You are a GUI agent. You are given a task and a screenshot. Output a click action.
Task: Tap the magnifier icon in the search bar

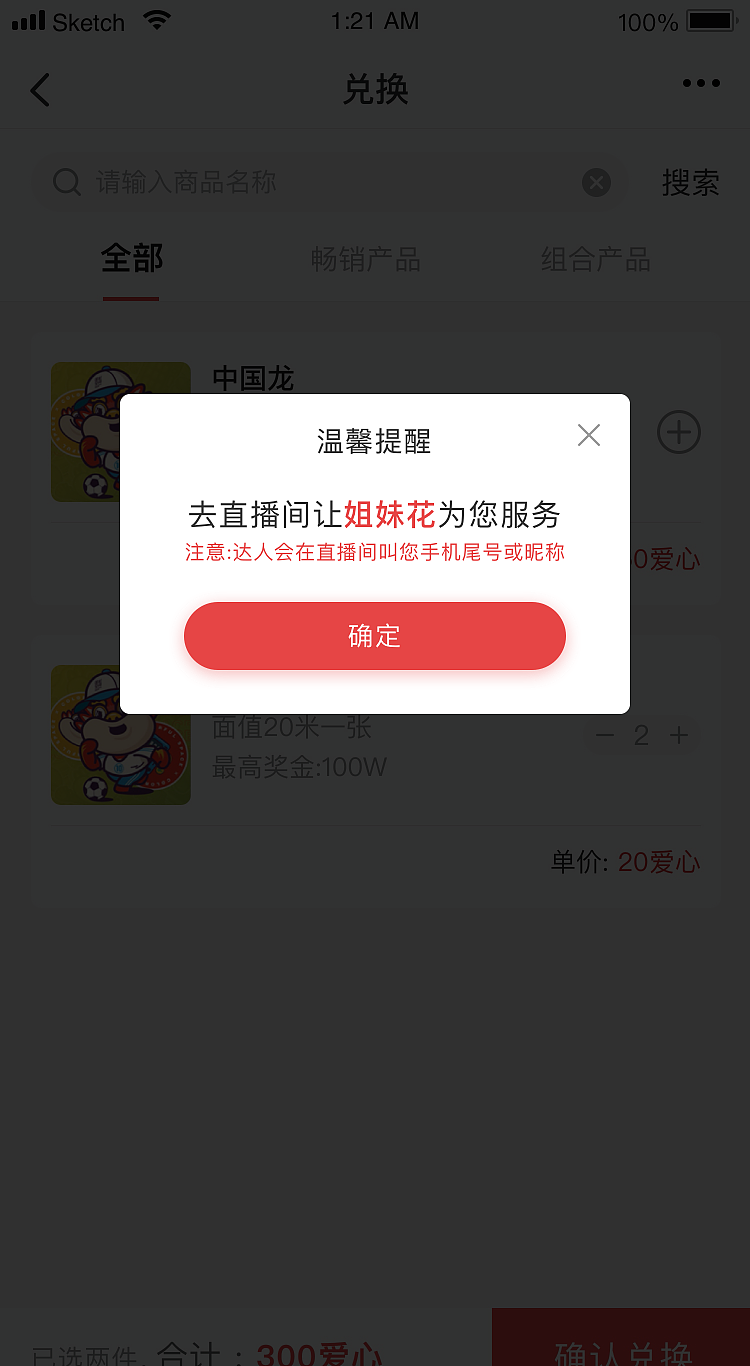67,182
